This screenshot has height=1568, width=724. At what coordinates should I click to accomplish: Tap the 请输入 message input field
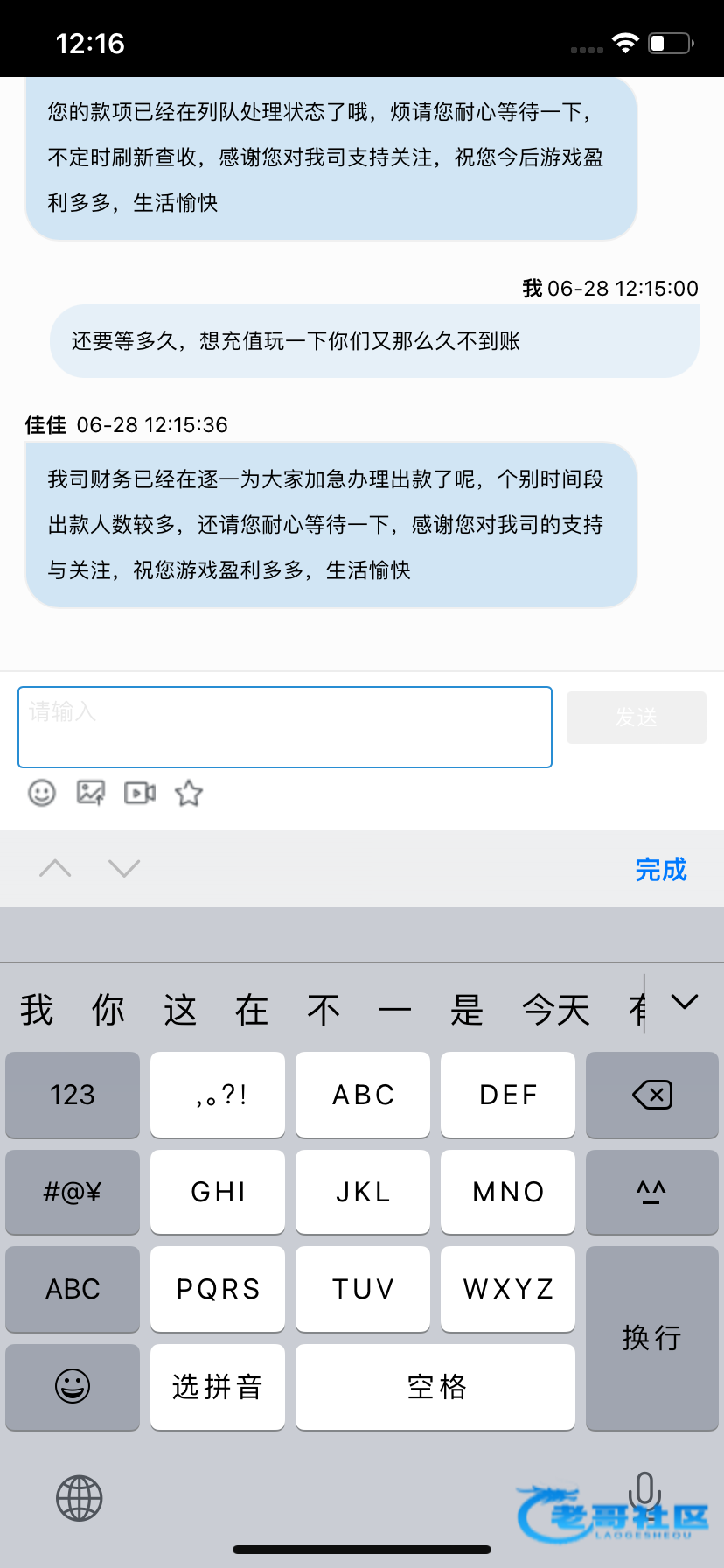[285, 727]
